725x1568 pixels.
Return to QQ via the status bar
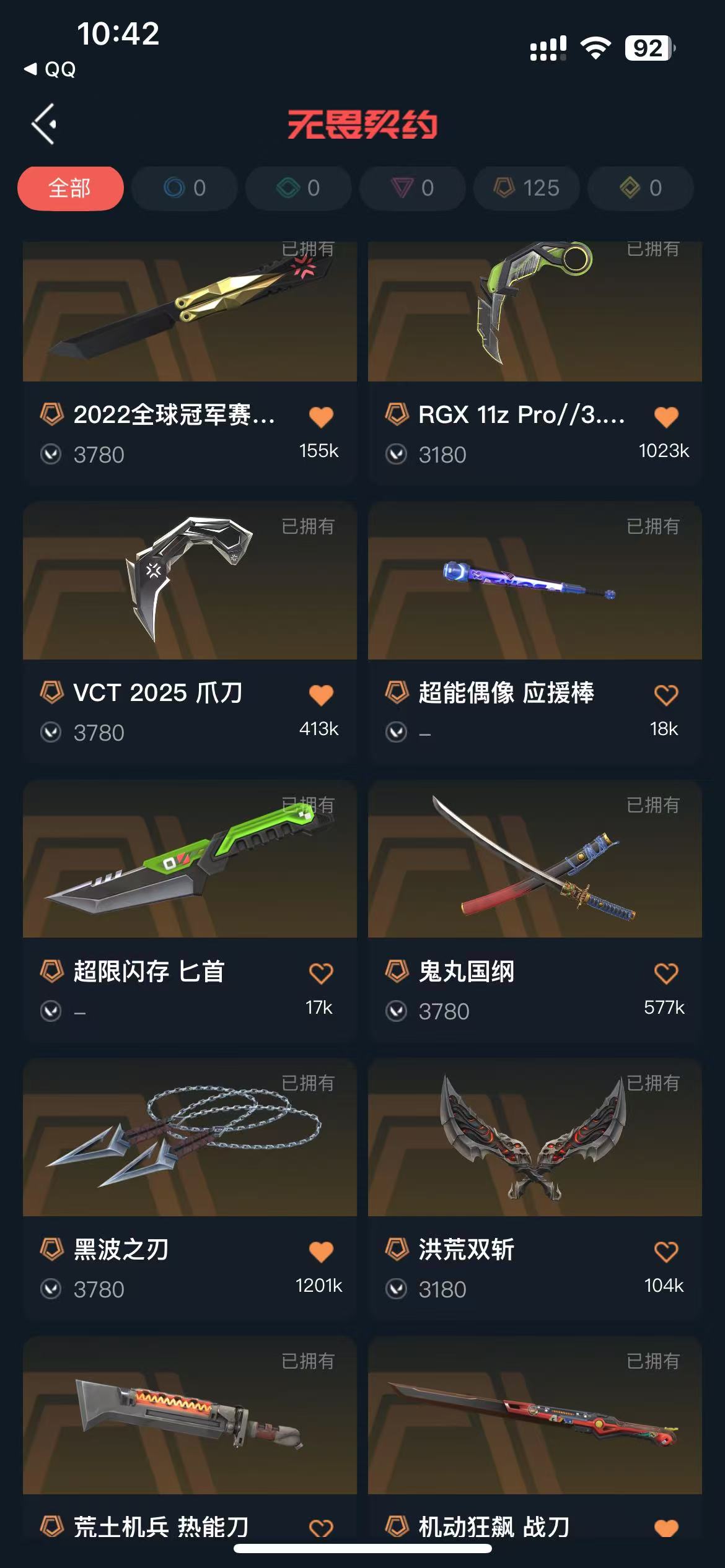pyautogui.click(x=50, y=69)
